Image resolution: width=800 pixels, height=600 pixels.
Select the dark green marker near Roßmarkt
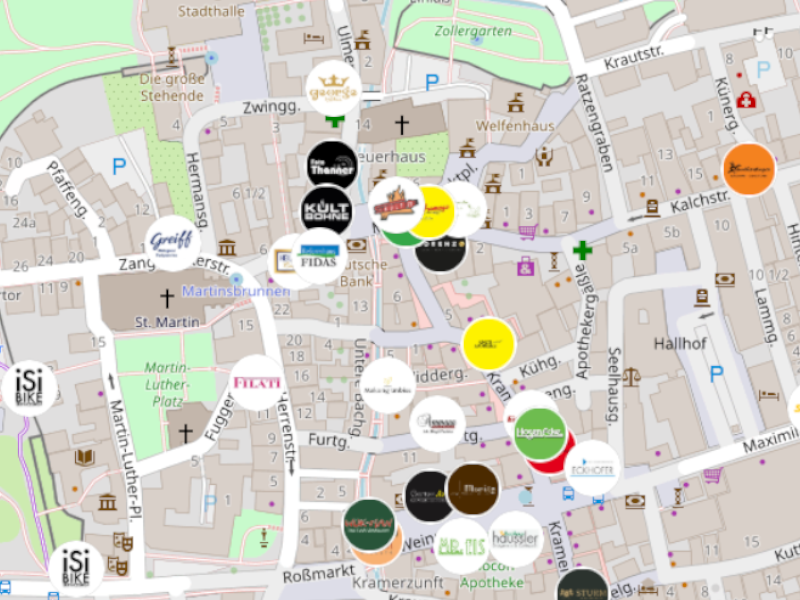[x=368, y=525]
